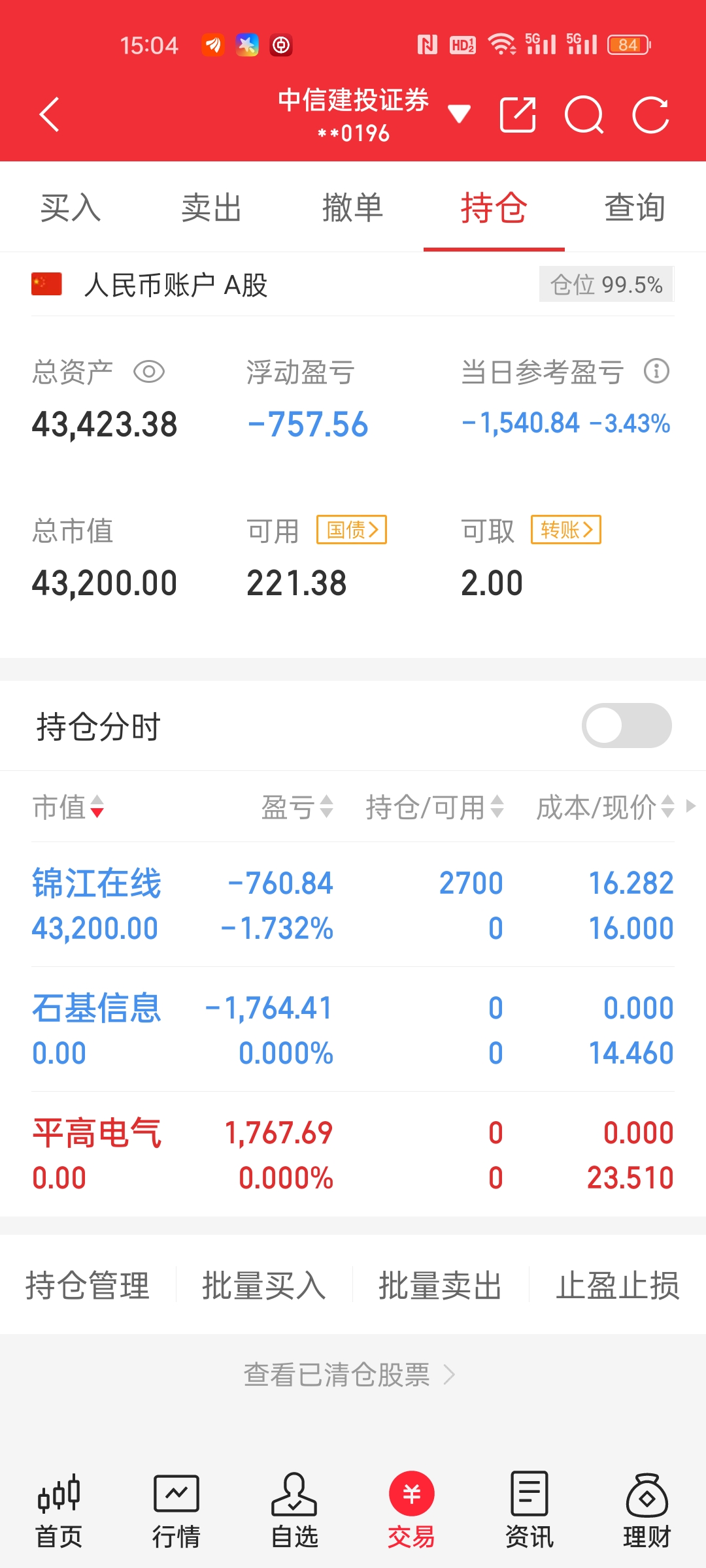Viewport: 706px width, 1568px height.
Task: Open 批量卖出
Action: (x=441, y=1285)
